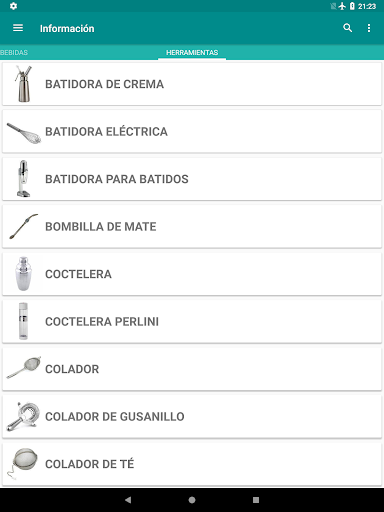The height and width of the screenshot is (512, 384).
Task: Open the overflow options menu
Action: [369, 28]
